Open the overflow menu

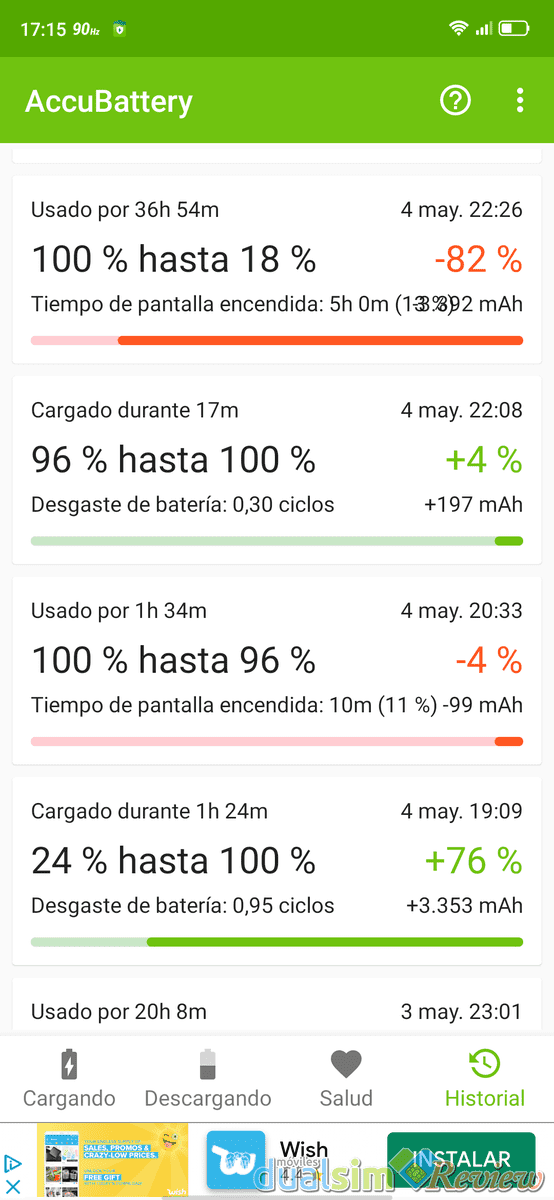(x=519, y=100)
